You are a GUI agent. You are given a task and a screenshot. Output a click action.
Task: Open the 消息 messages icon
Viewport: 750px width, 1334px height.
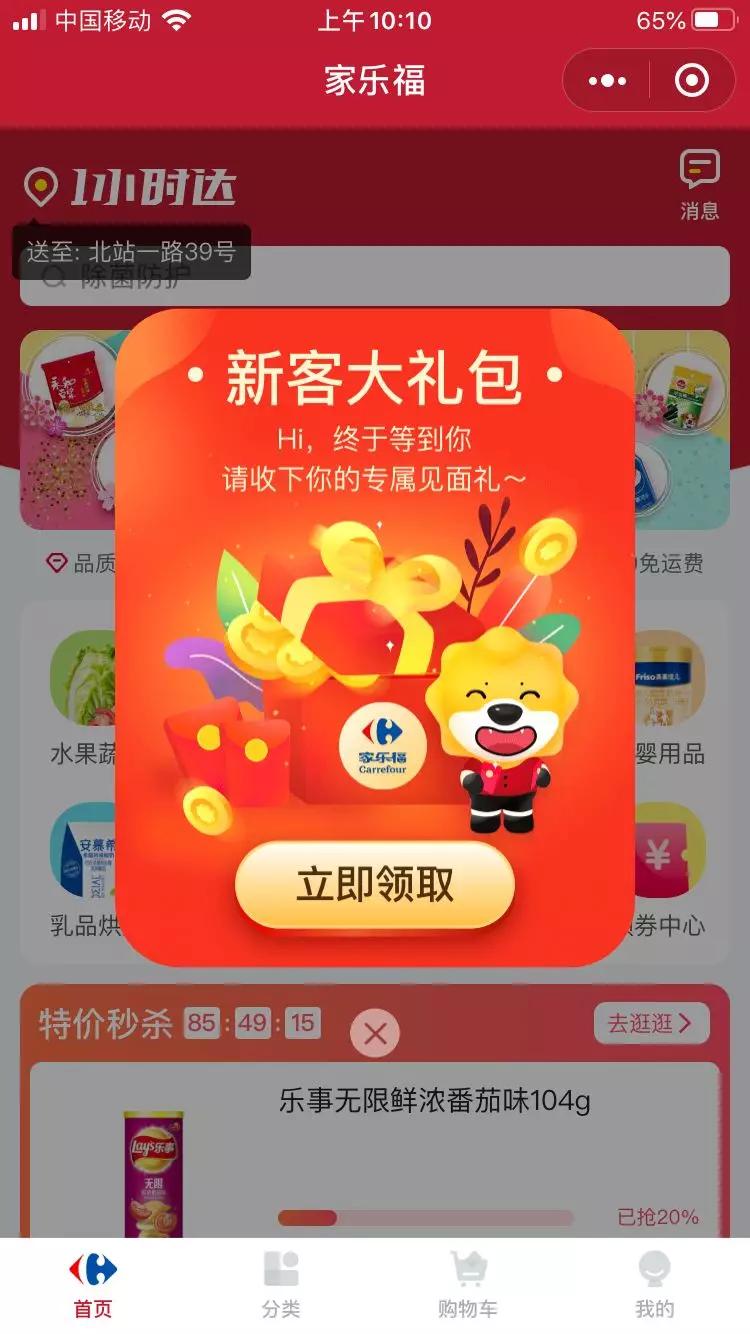click(699, 183)
